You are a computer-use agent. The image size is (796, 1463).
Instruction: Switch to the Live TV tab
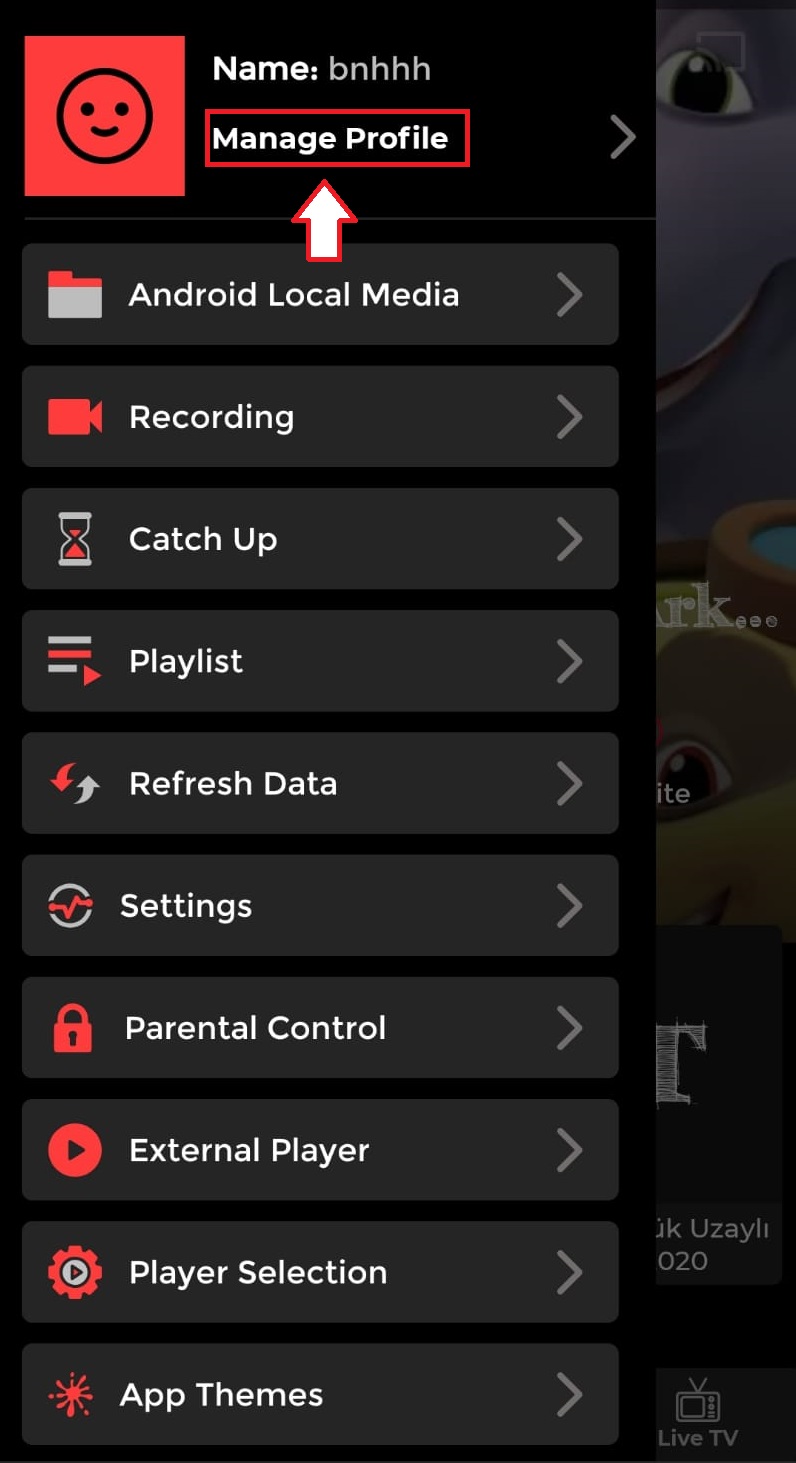click(698, 1414)
